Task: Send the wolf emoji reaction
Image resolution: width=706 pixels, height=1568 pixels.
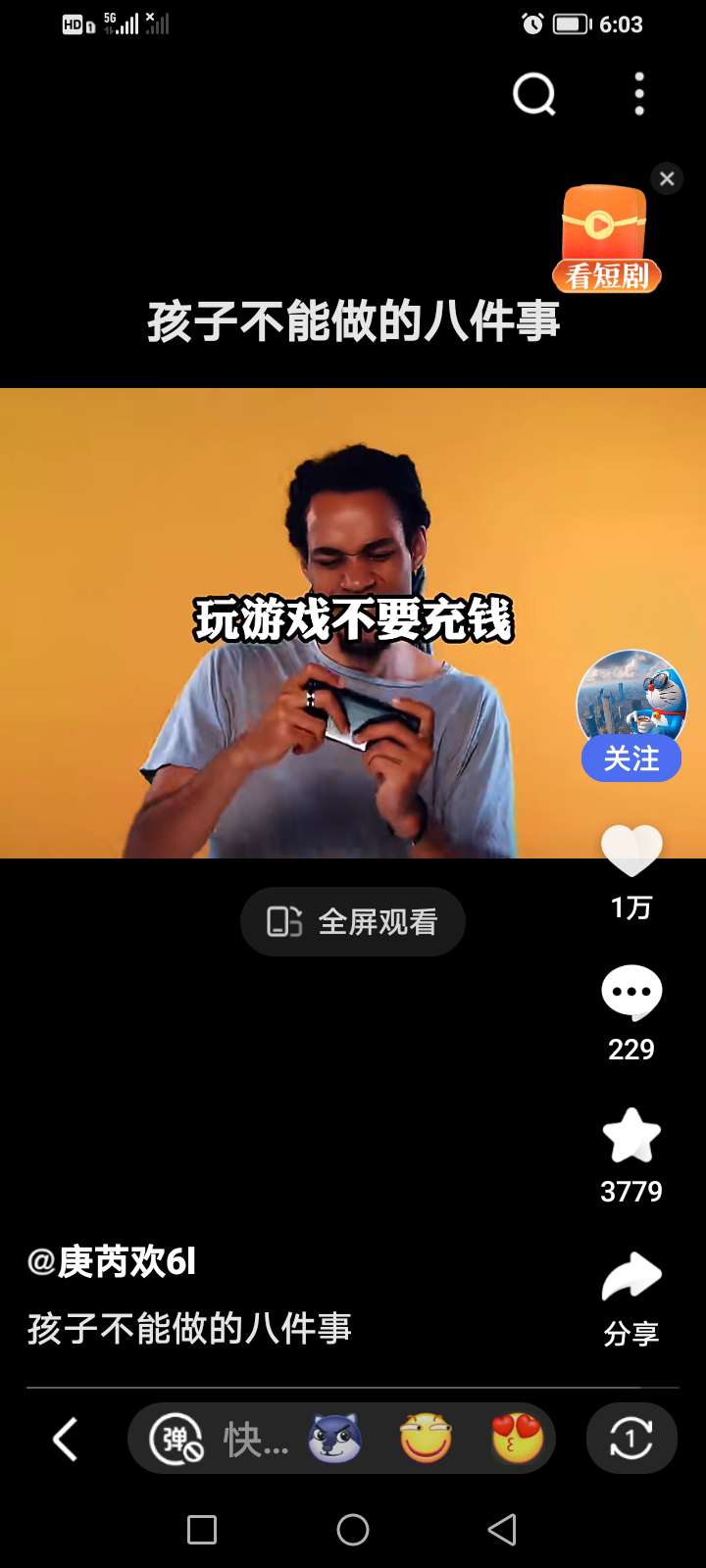Action: [334, 1440]
